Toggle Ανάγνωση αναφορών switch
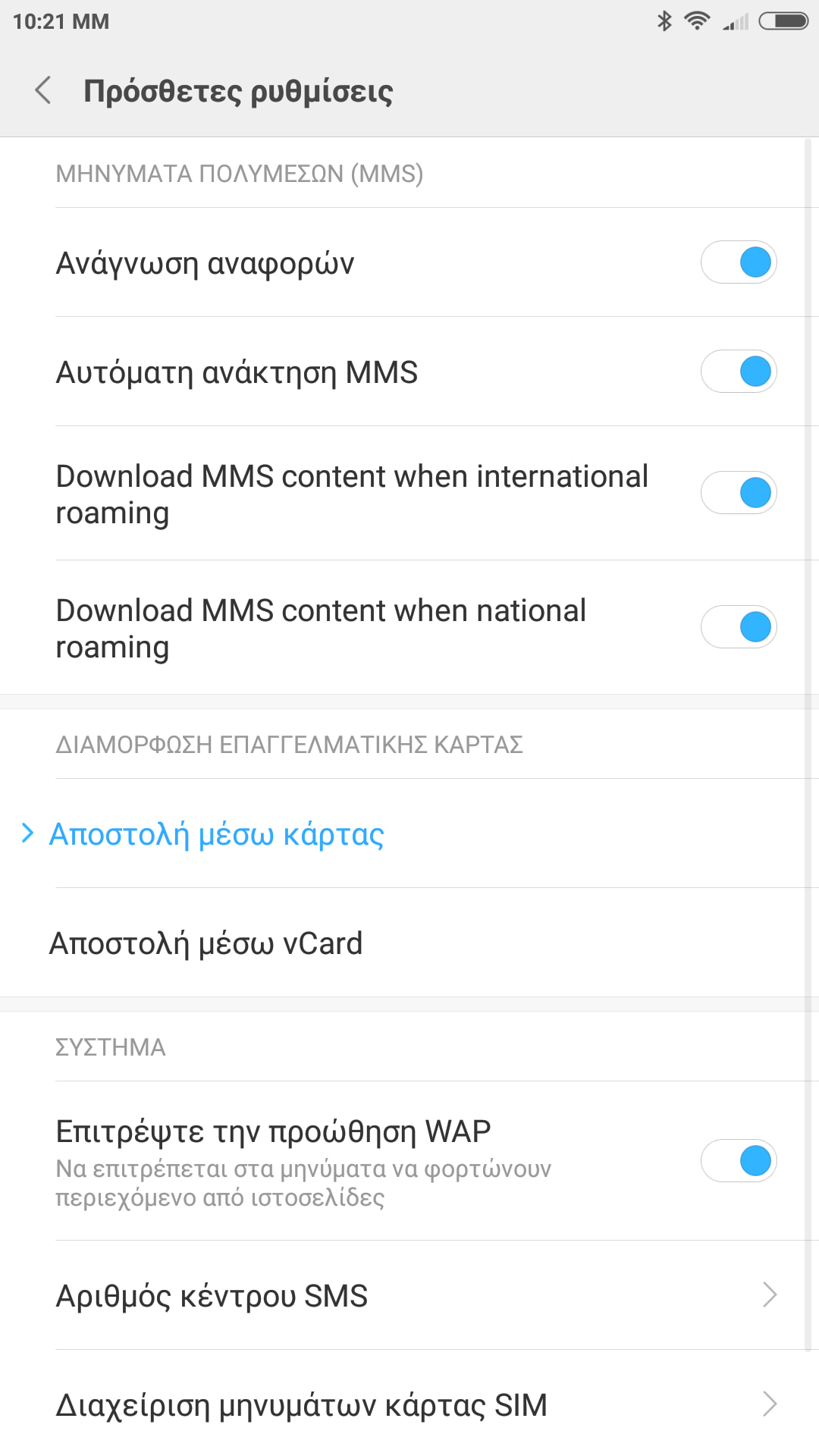The height and width of the screenshot is (1456, 819). tap(738, 262)
